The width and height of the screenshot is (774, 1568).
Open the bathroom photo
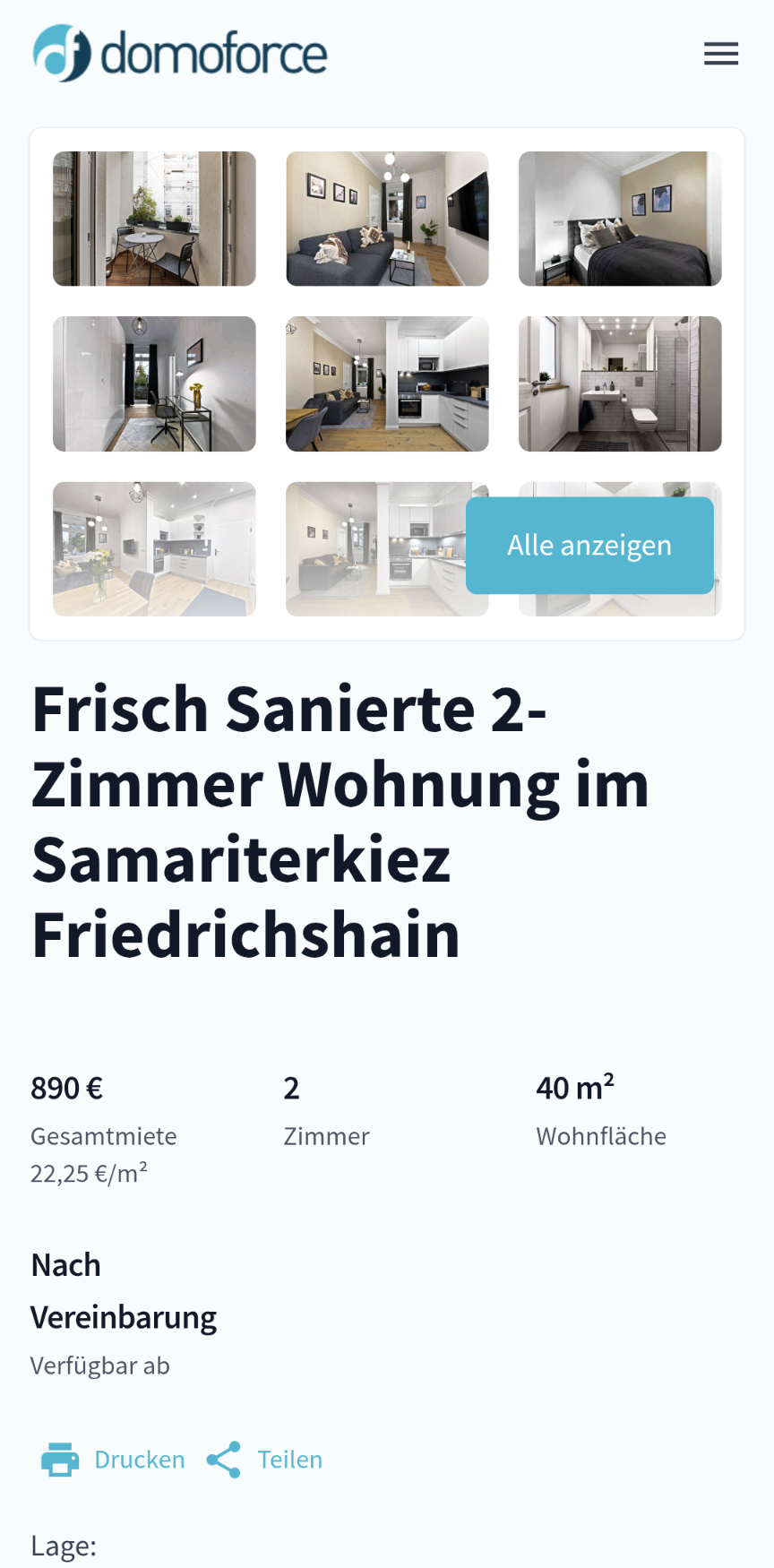point(620,383)
